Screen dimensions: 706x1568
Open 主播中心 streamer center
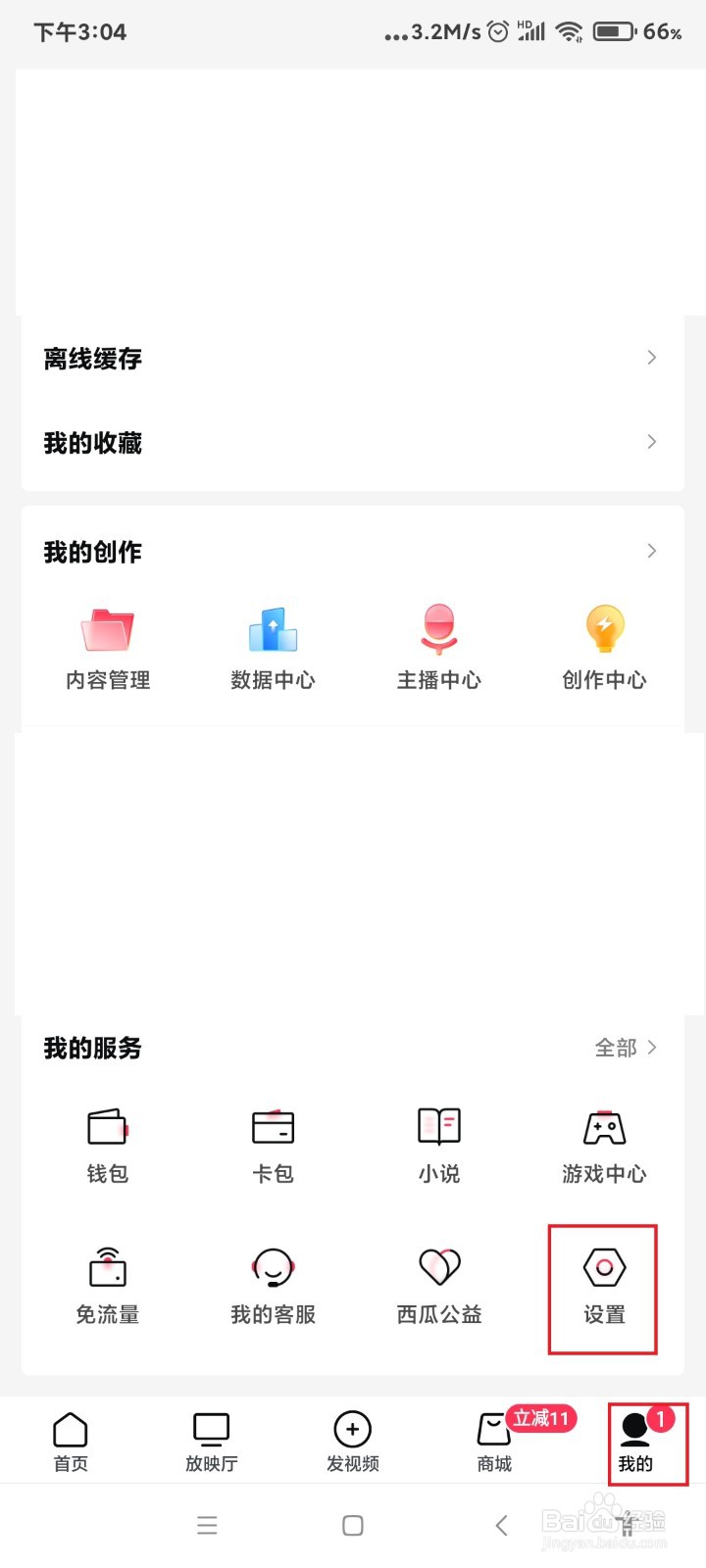click(x=438, y=649)
